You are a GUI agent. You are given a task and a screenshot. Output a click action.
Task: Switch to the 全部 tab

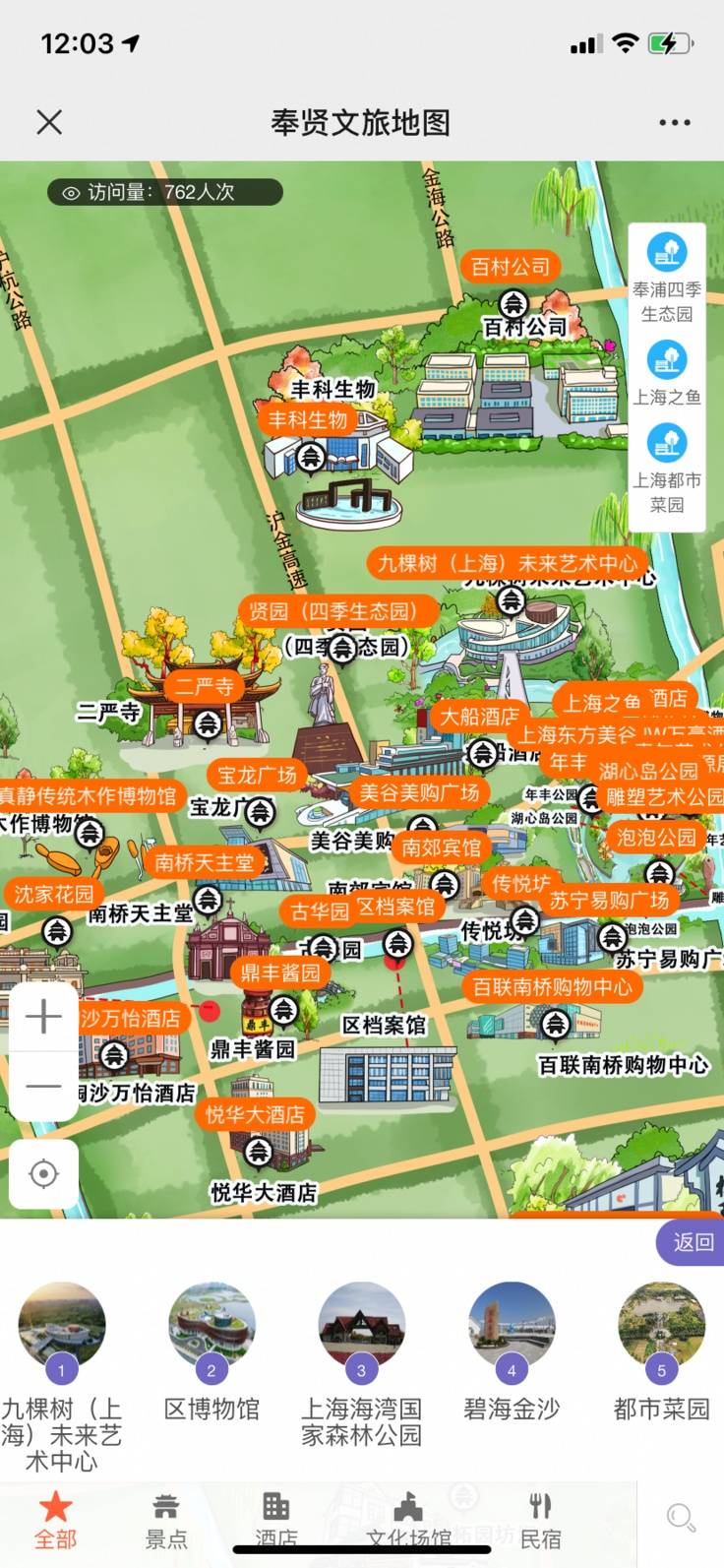(x=55, y=1521)
